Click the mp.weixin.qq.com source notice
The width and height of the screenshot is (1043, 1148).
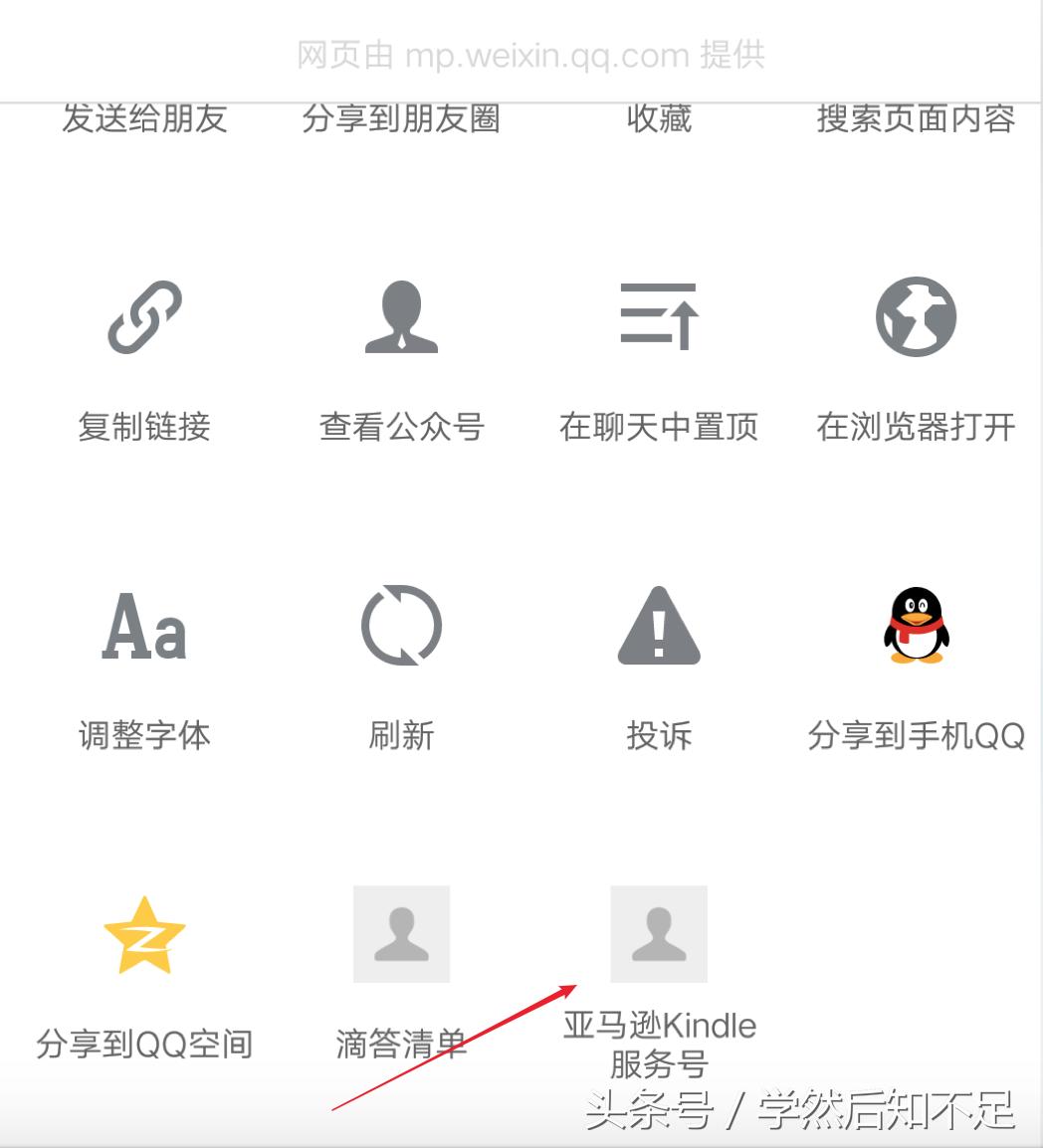click(x=530, y=56)
